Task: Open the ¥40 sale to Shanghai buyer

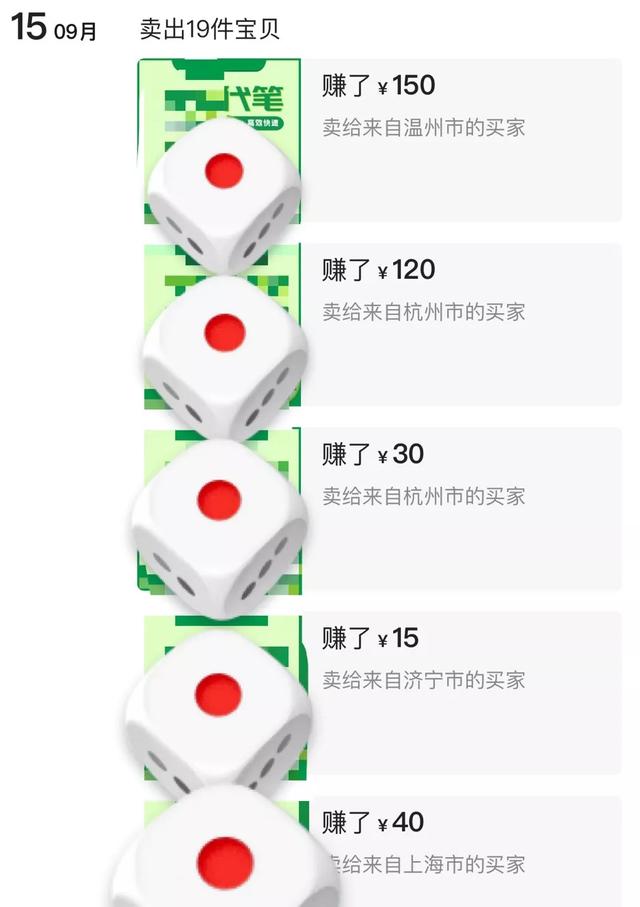Action: [x=460, y=850]
